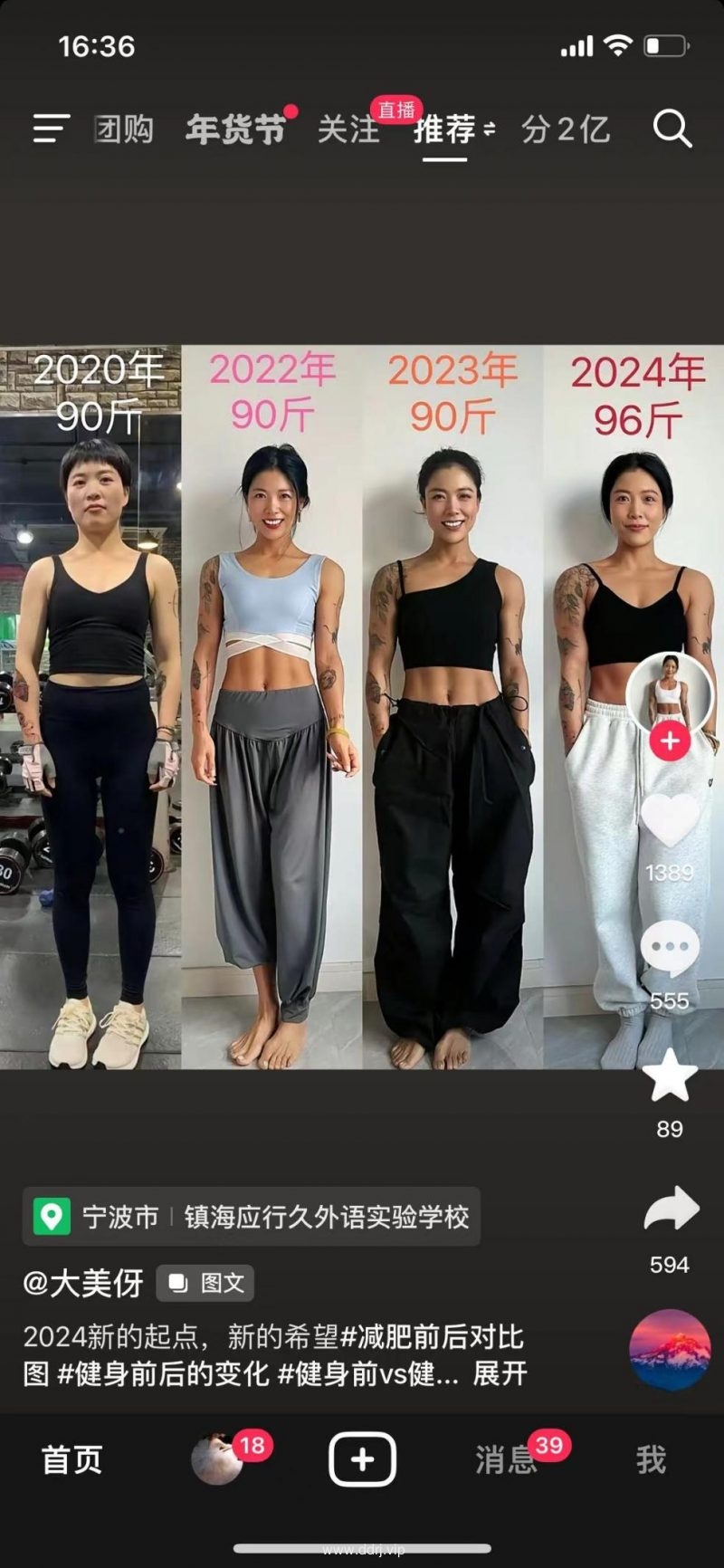Create a new post with plus button
The image size is (724, 1568).
(x=362, y=1459)
